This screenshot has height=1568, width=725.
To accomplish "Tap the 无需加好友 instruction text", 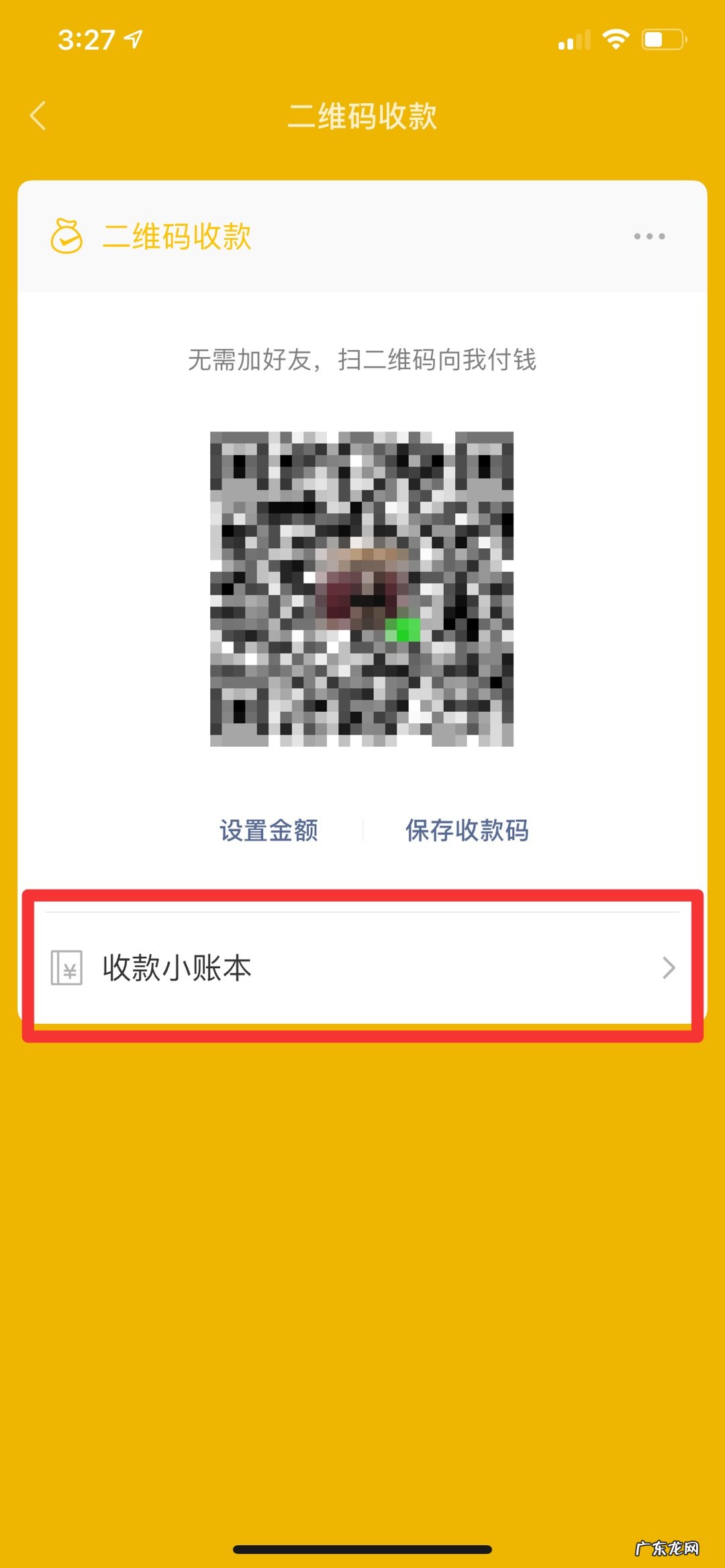I will click(362, 359).
